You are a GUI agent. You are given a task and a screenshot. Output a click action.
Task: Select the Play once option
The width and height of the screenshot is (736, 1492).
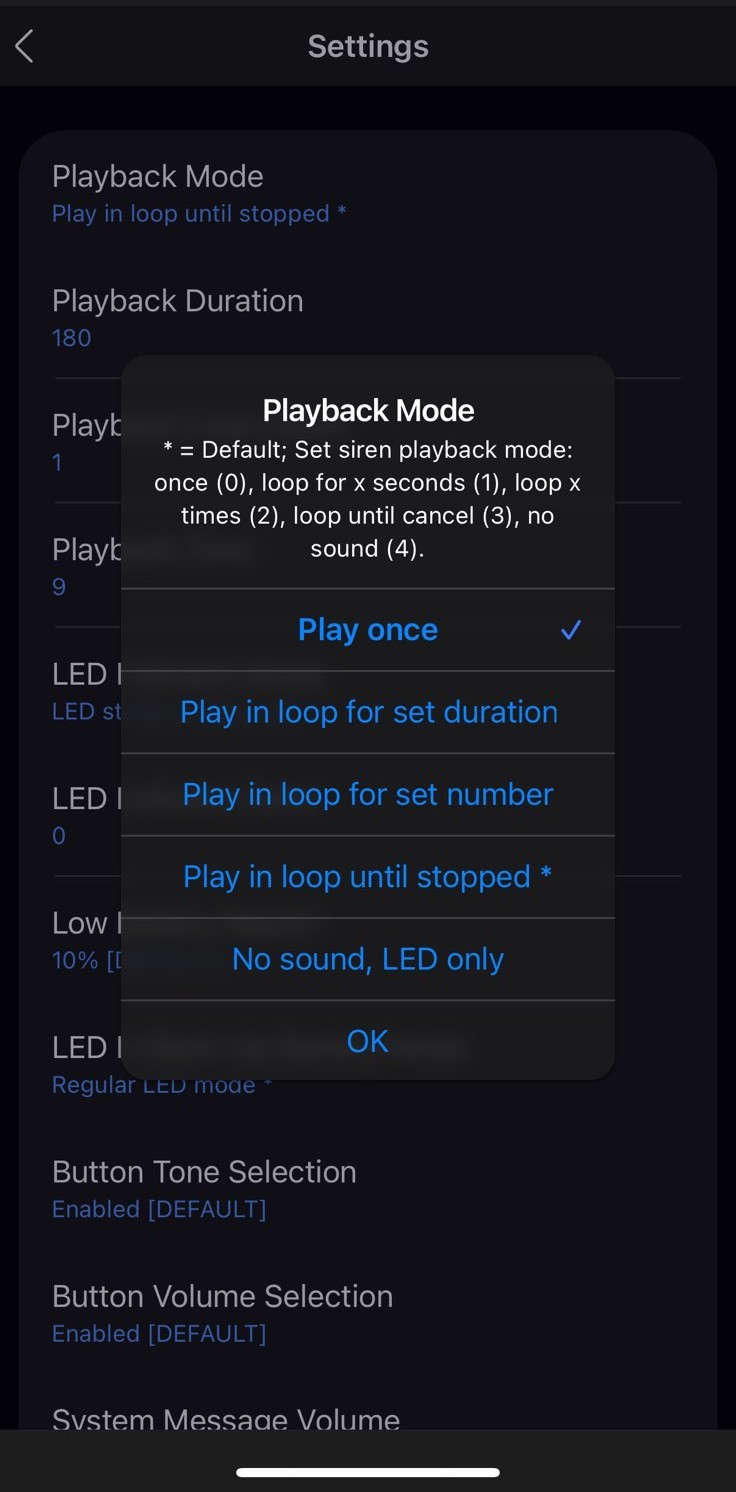pyautogui.click(x=368, y=630)
